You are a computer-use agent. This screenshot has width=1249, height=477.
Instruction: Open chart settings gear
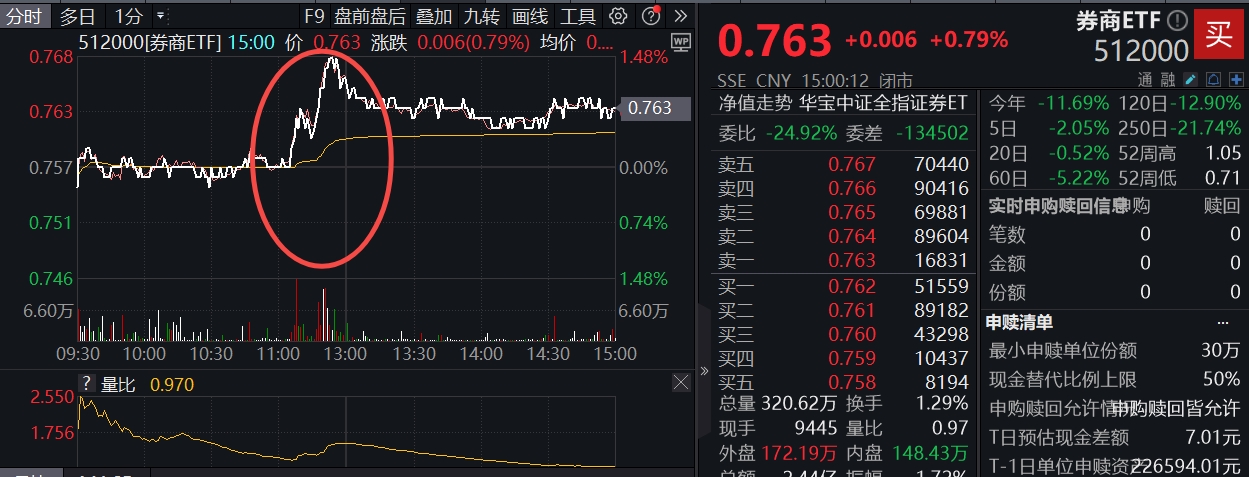click(x=618, y=16)
